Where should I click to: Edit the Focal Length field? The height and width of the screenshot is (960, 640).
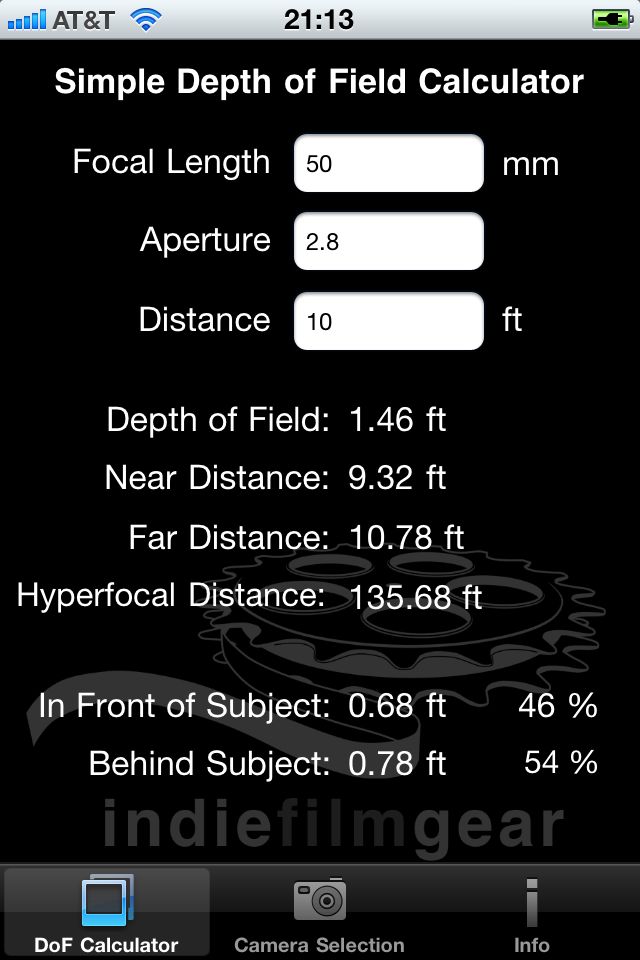(389, 163)
